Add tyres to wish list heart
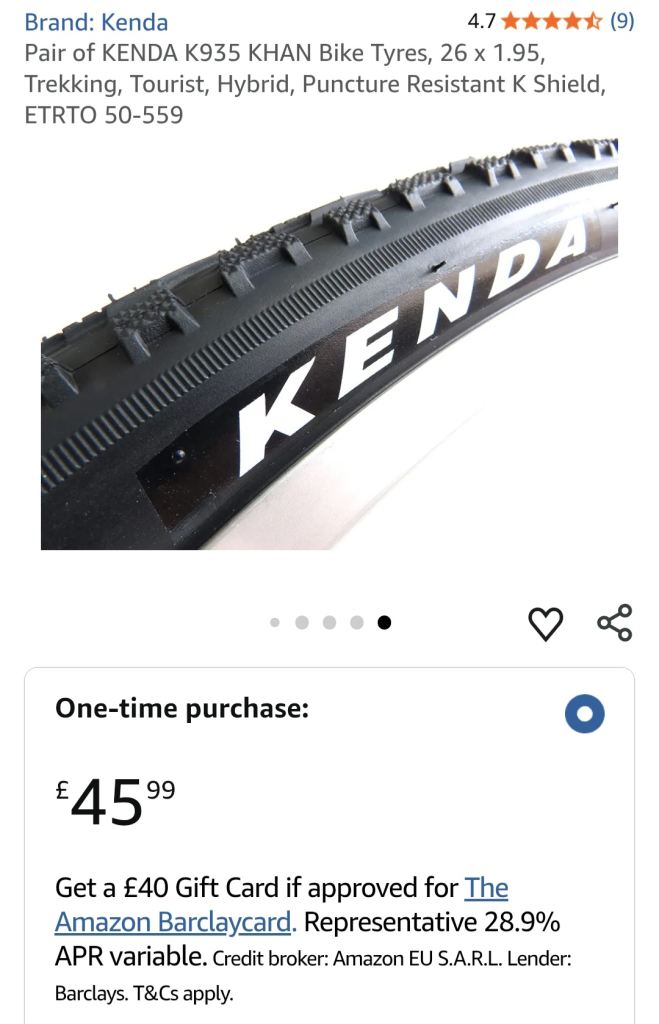 (x=545, y=623)
